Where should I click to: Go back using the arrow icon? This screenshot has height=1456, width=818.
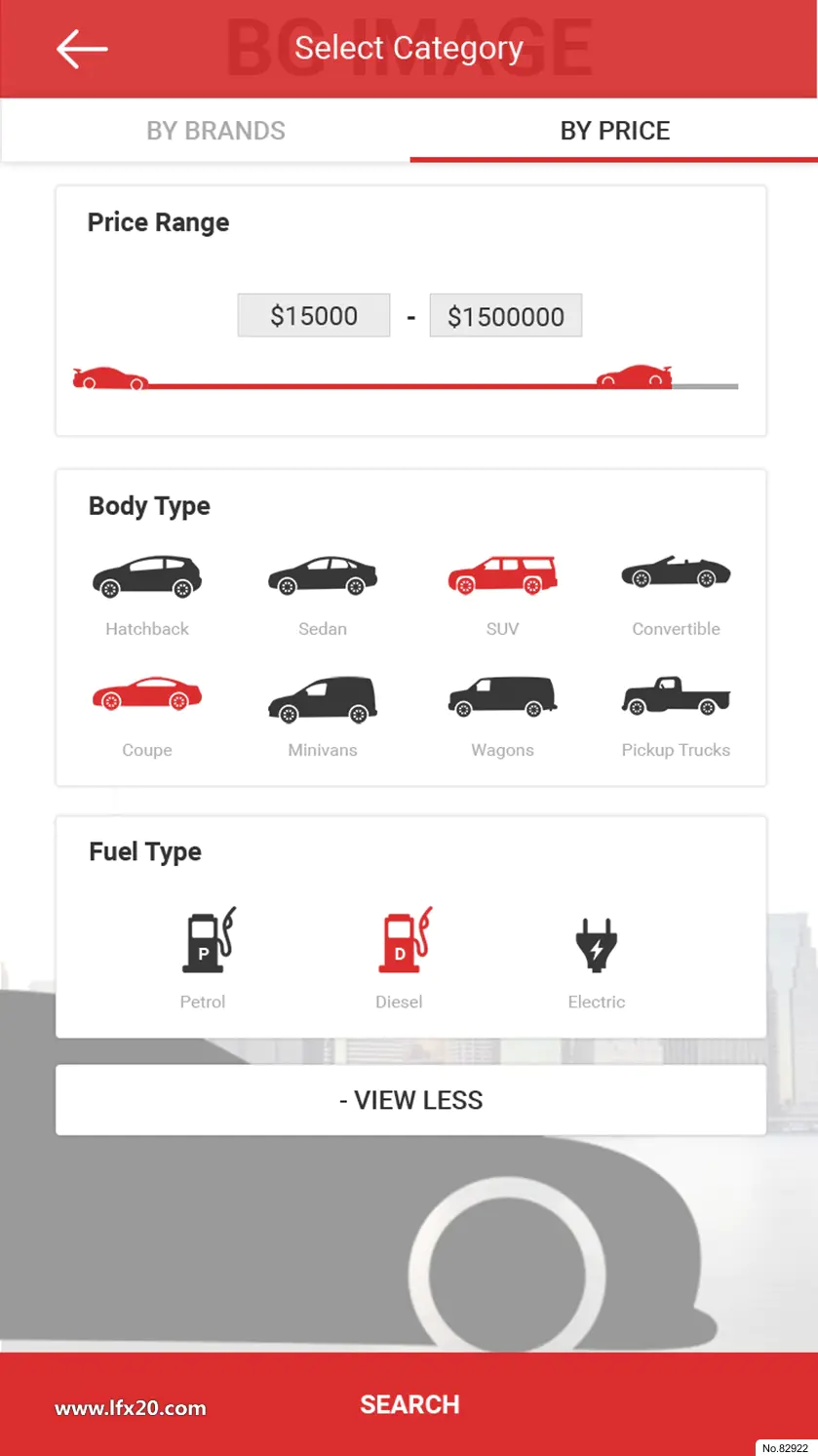82,49
